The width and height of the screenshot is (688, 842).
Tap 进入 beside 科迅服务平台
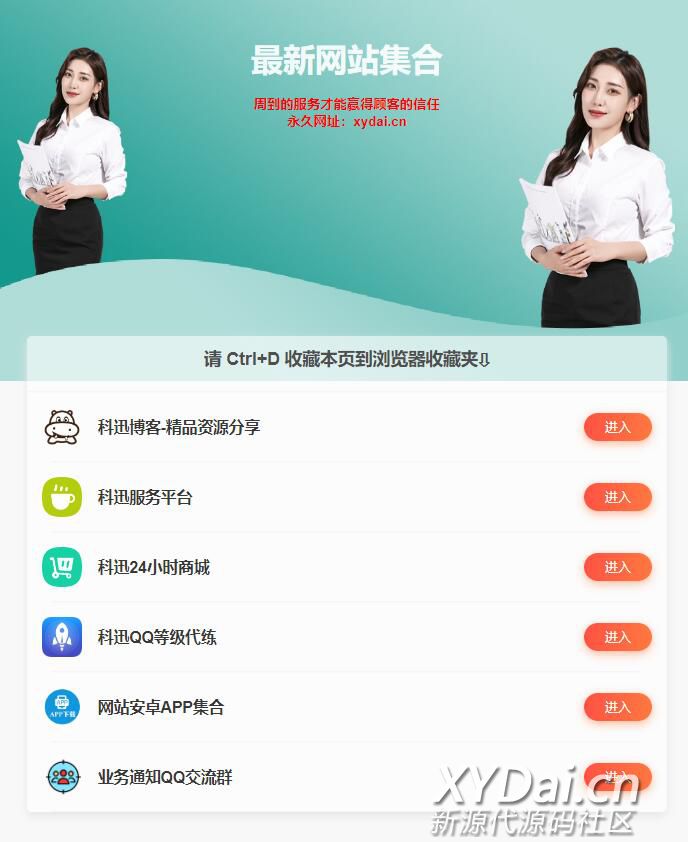tap(617, 497)
